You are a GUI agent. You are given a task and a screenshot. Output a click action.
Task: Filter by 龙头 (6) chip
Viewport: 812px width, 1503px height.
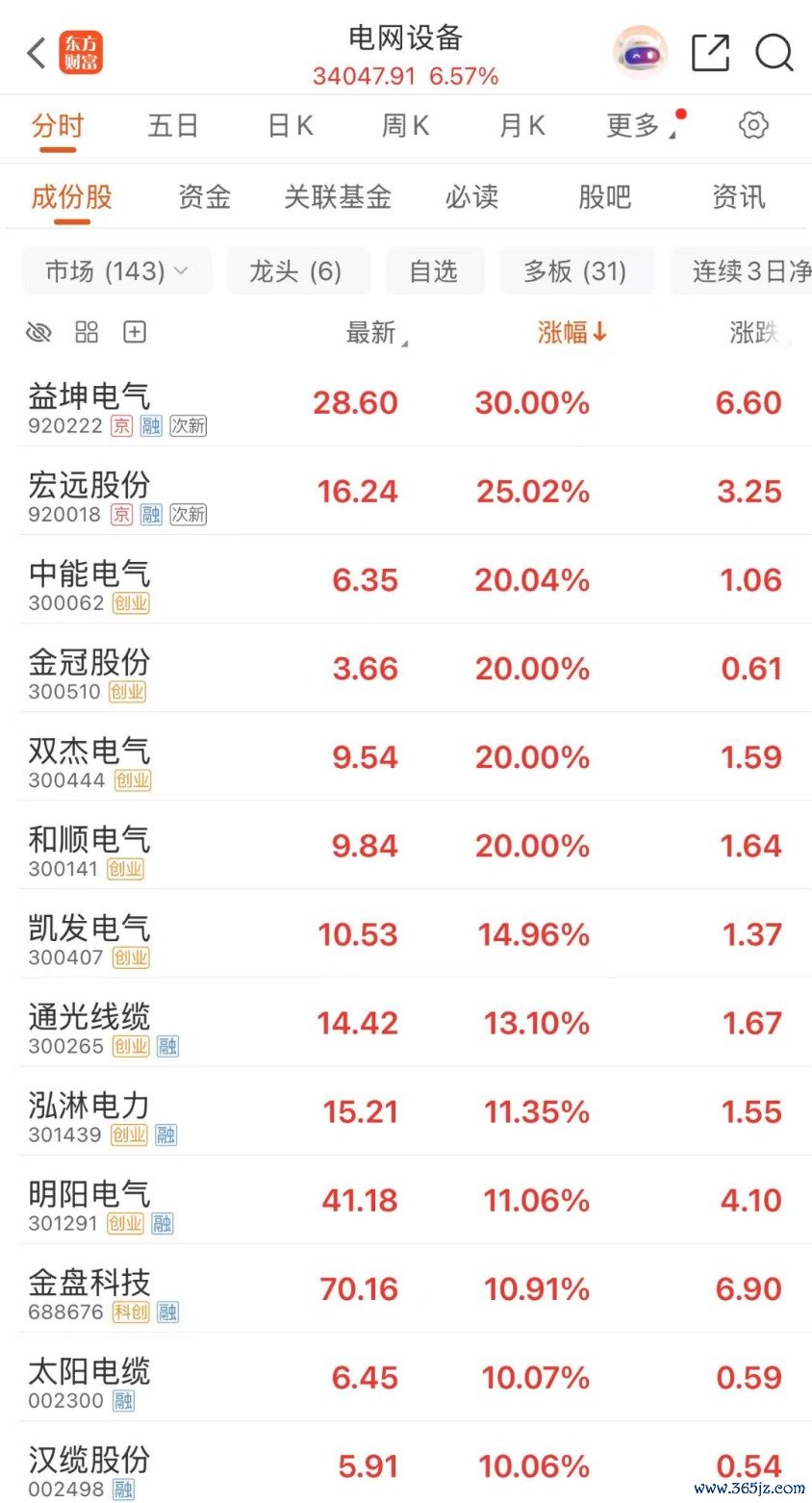296,271
